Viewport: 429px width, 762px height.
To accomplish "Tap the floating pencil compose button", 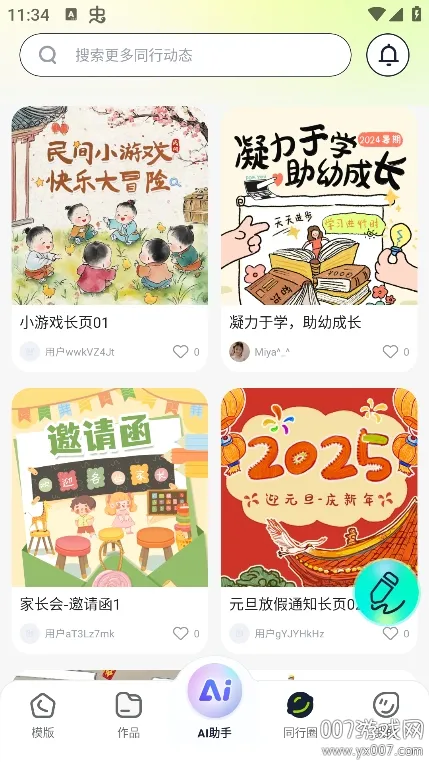I will coord(387,592).
